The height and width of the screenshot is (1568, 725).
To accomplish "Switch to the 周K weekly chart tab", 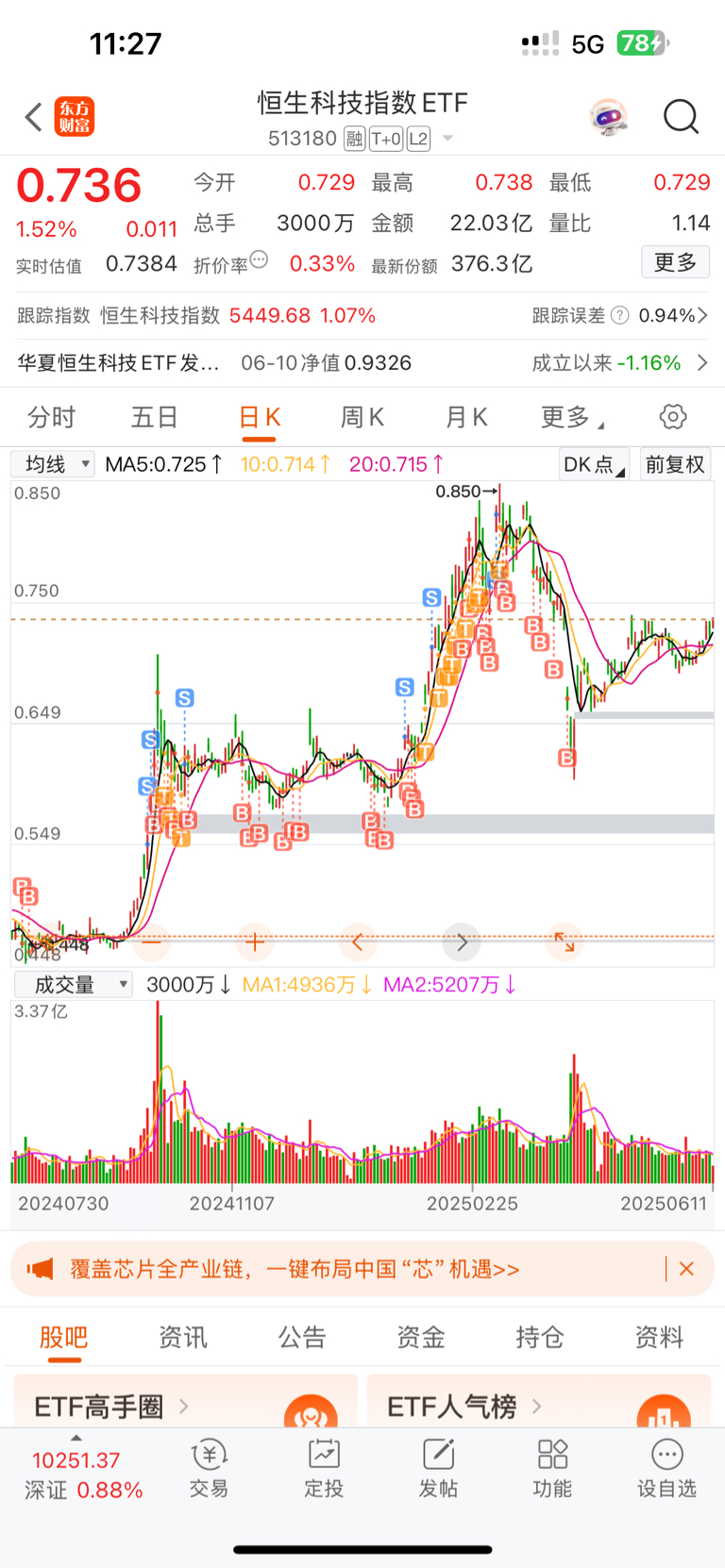I will (362, 416).
